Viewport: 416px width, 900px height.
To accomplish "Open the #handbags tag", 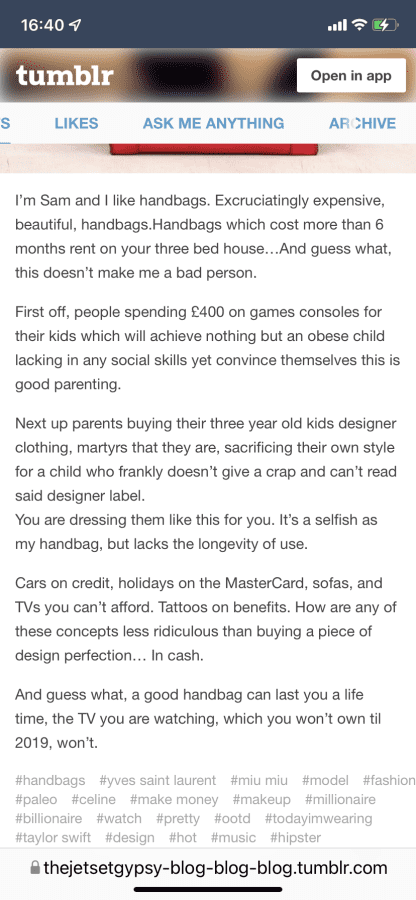I will tap(50, 780).
